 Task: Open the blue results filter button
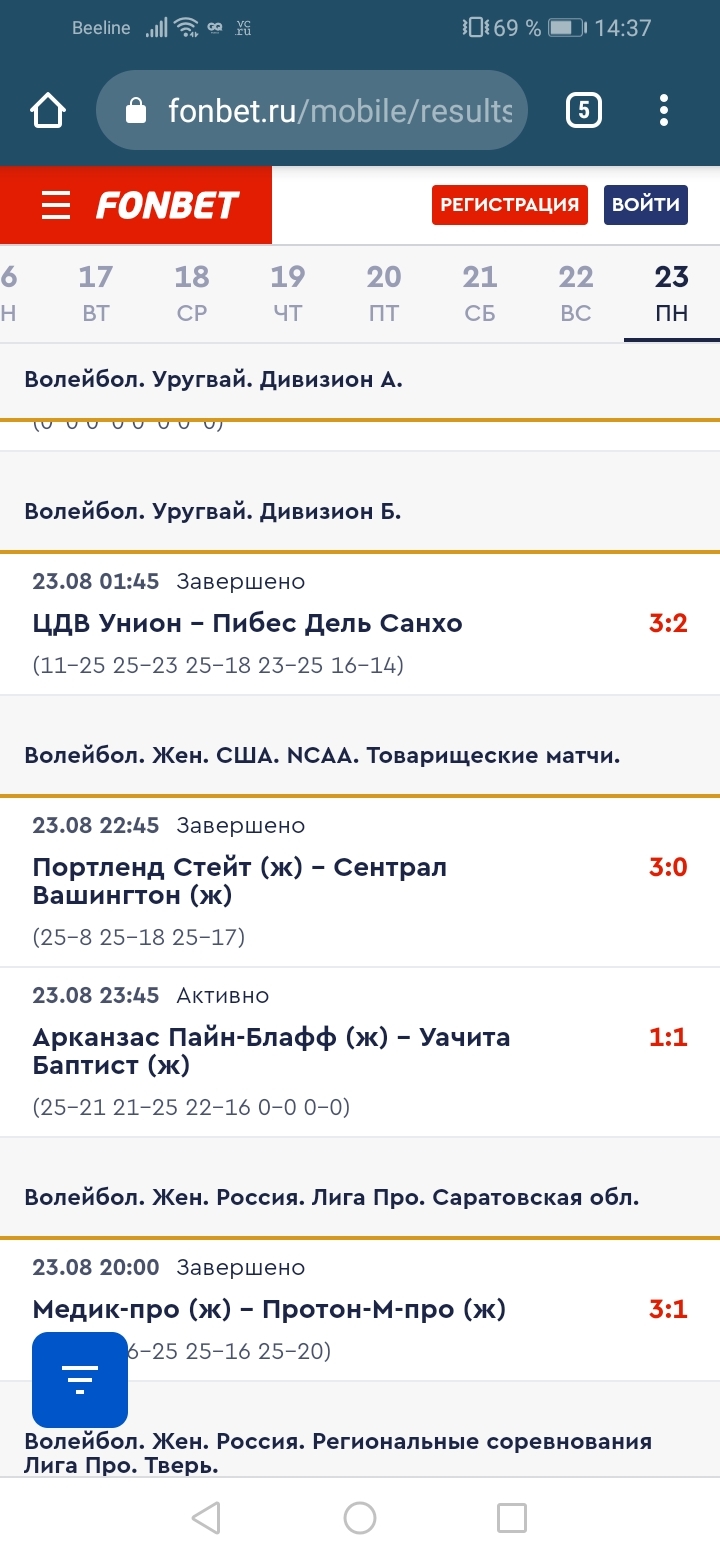(80, 1379)
